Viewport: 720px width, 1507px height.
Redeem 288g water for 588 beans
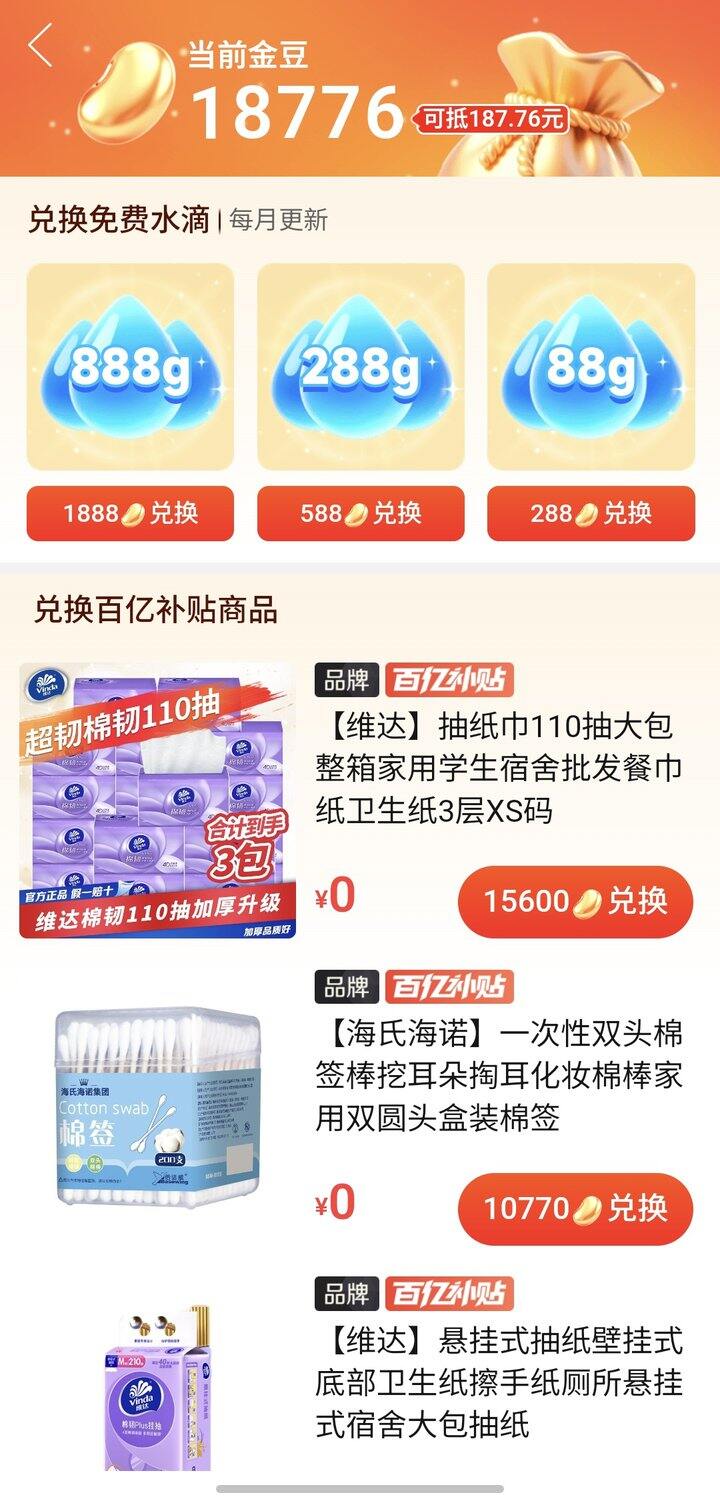click(360, 513)
